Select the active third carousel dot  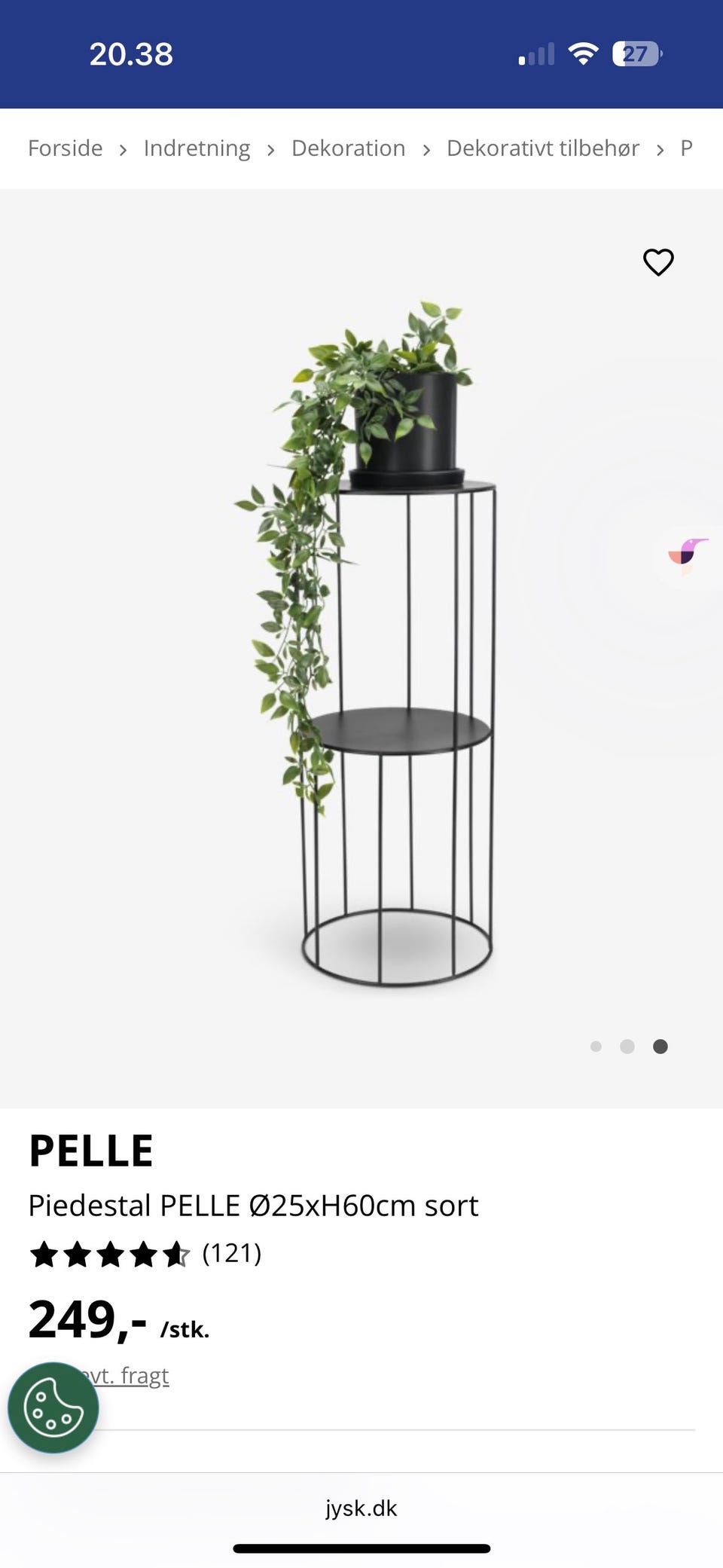660,1046
